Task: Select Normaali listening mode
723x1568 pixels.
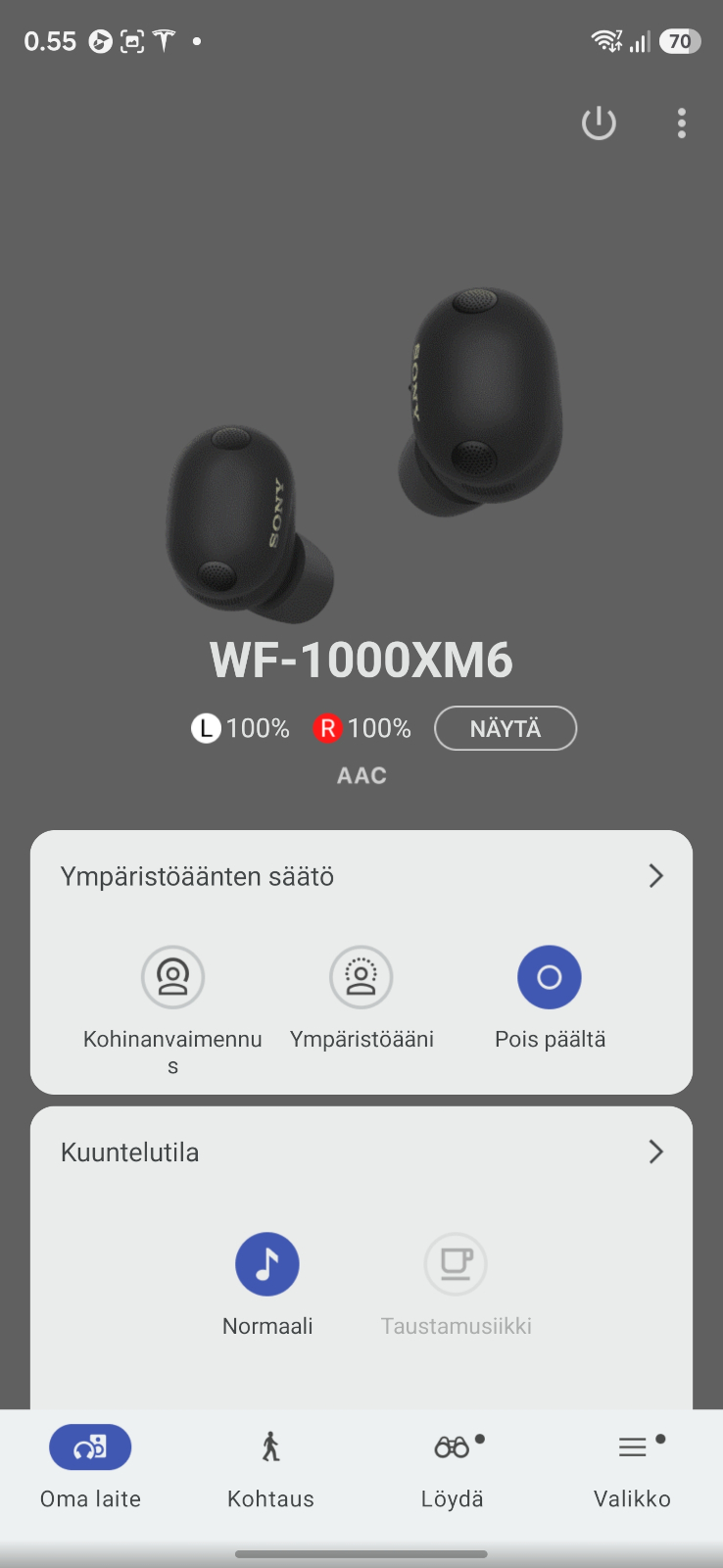Action: (267, 1264)
